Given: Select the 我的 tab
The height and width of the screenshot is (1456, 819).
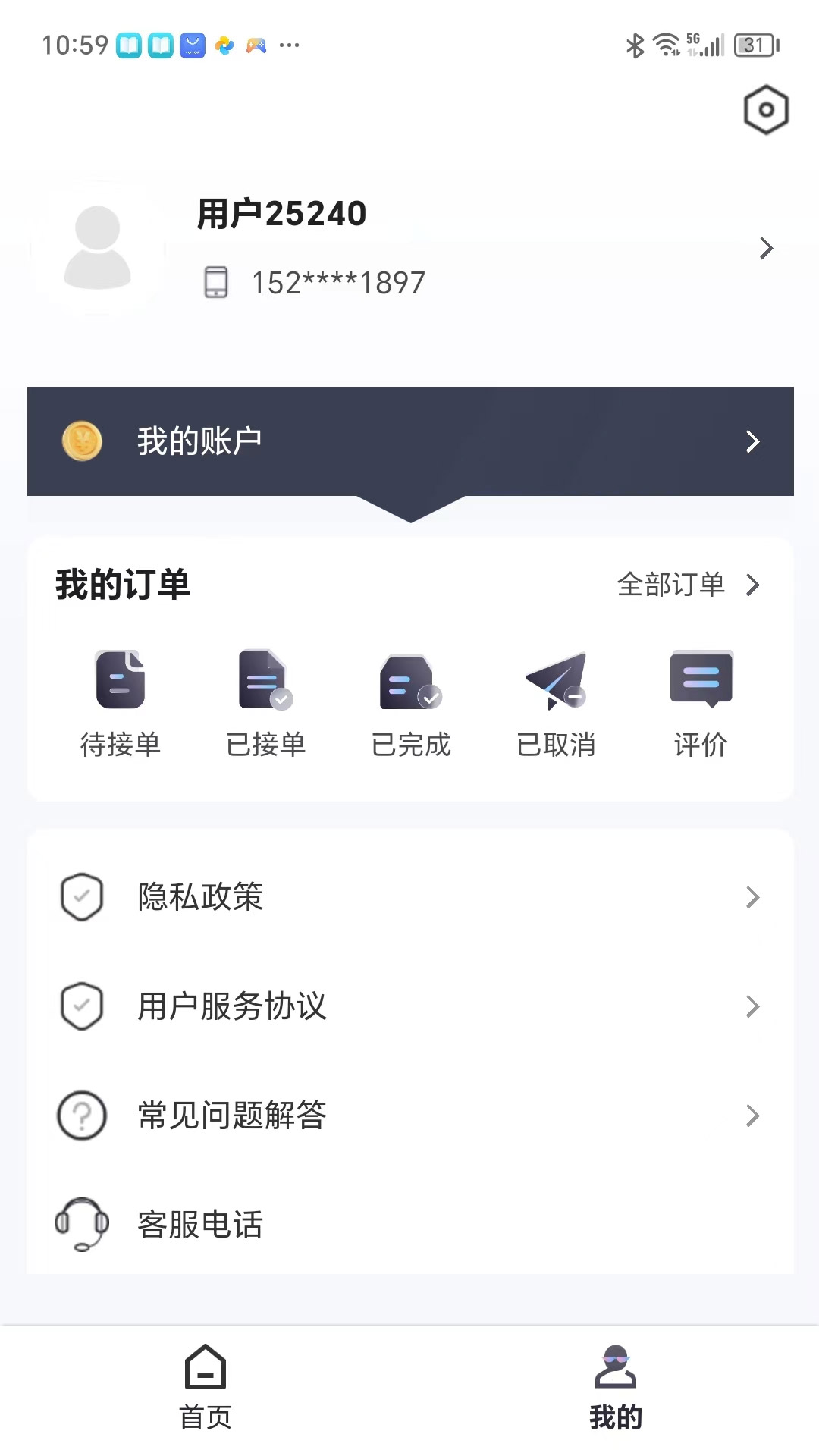Looking at the screenshot, I should 615,1387.
